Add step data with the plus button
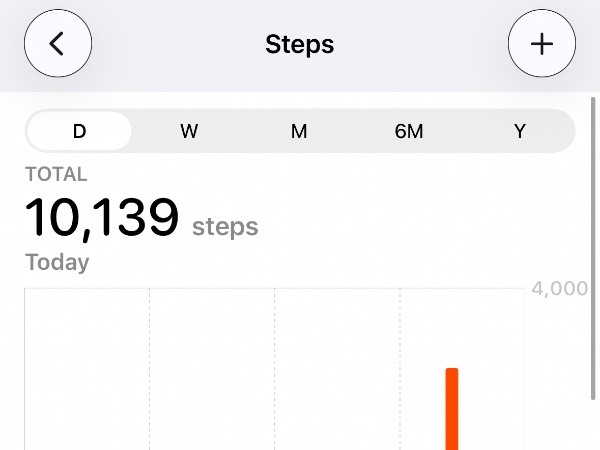The width and height of the screenshot is (600, 450). 541,44
